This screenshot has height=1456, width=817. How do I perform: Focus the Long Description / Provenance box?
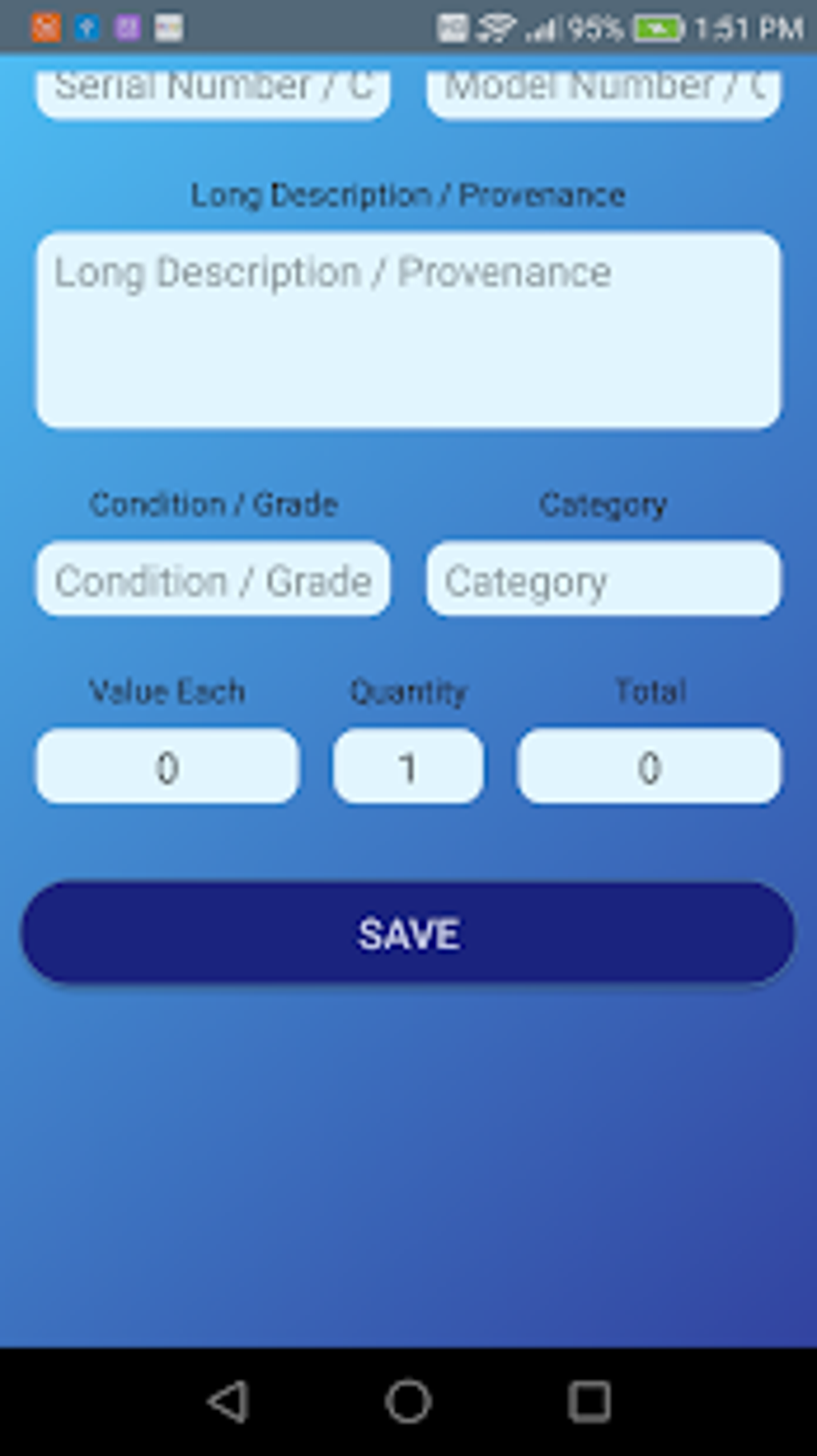[x=408, y=329]
